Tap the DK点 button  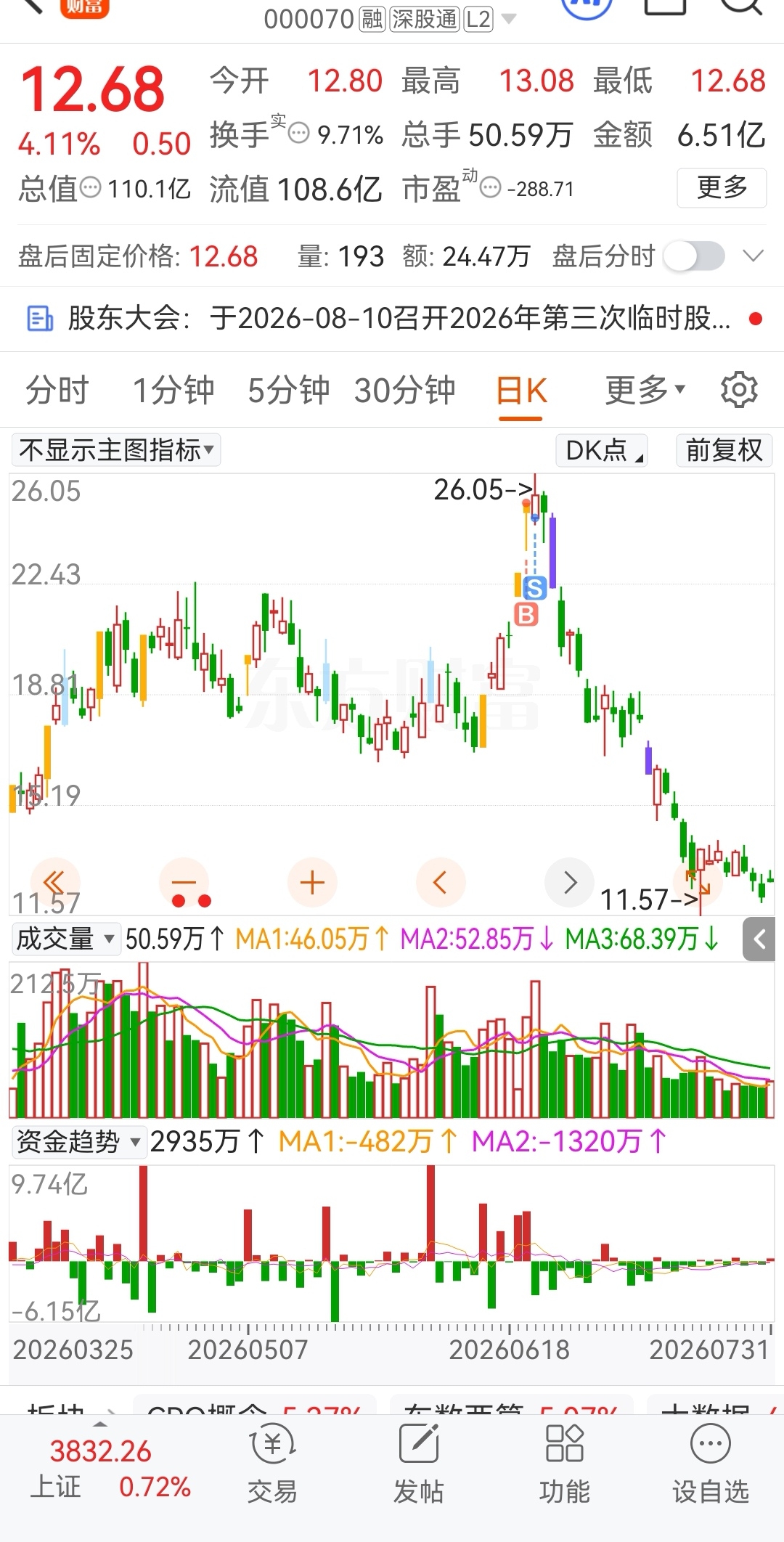[x=601, y=450]
